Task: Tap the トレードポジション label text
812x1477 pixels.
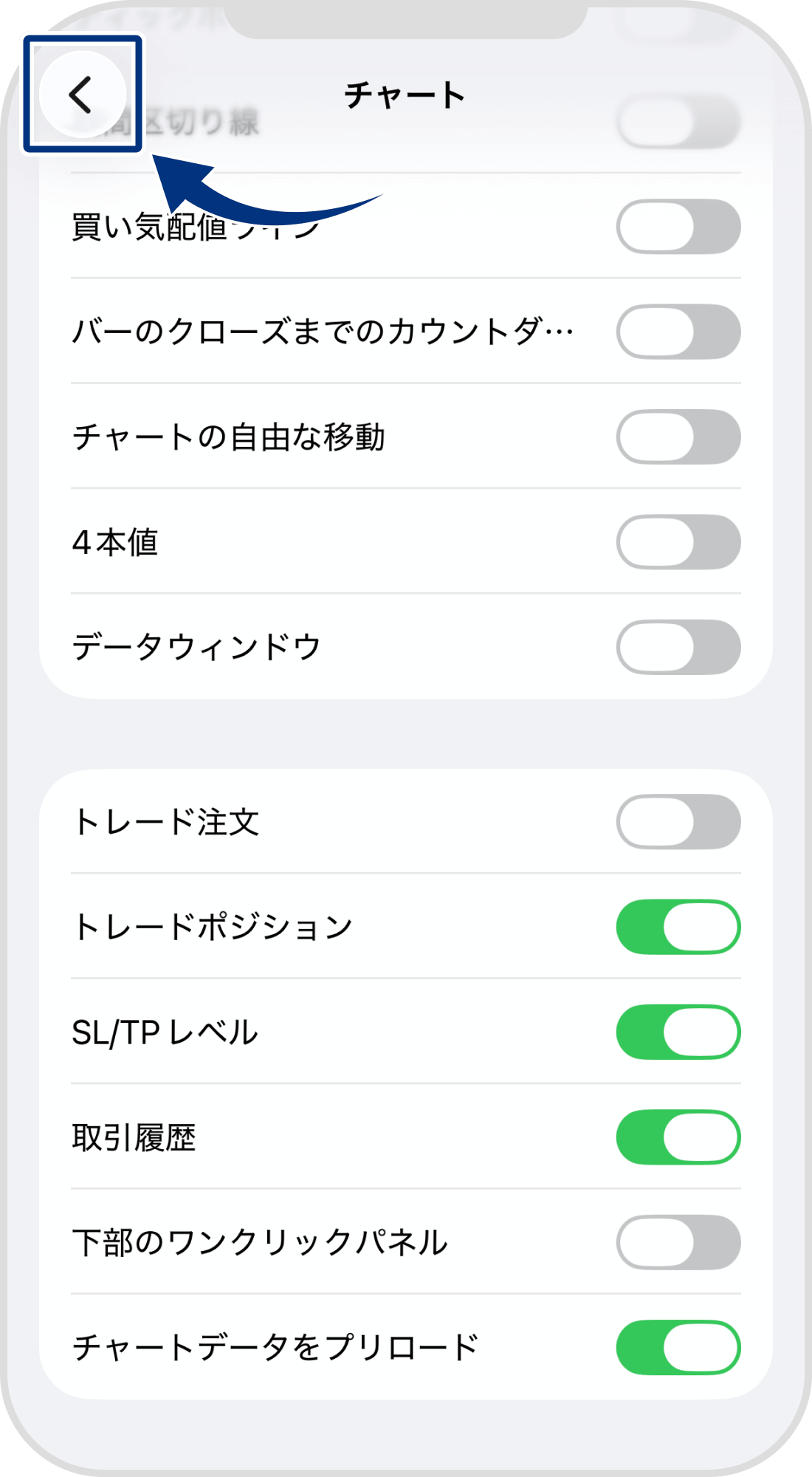Action: pos(214,927)
